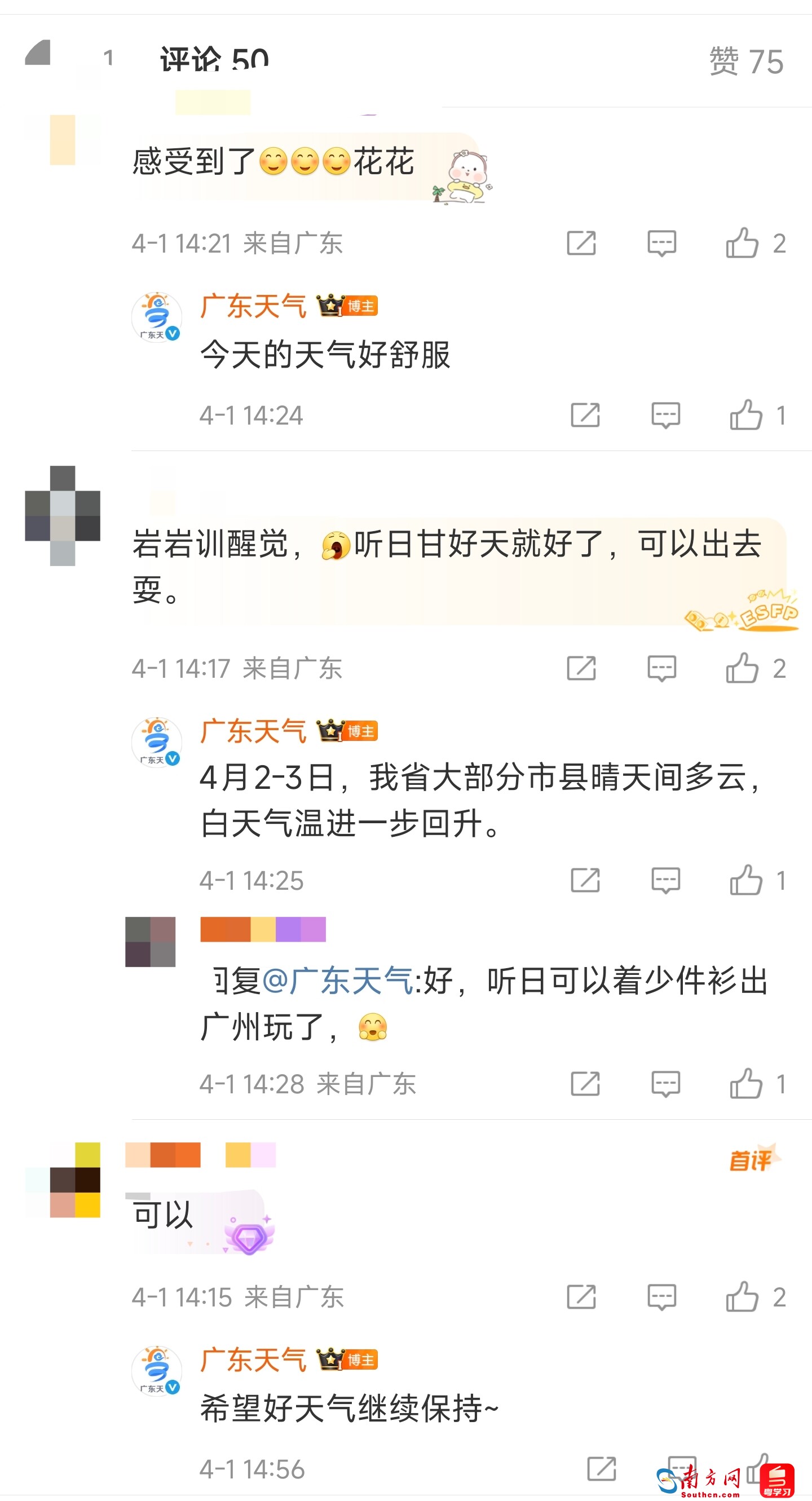Like the comment 可以

tap(742, 1297)
